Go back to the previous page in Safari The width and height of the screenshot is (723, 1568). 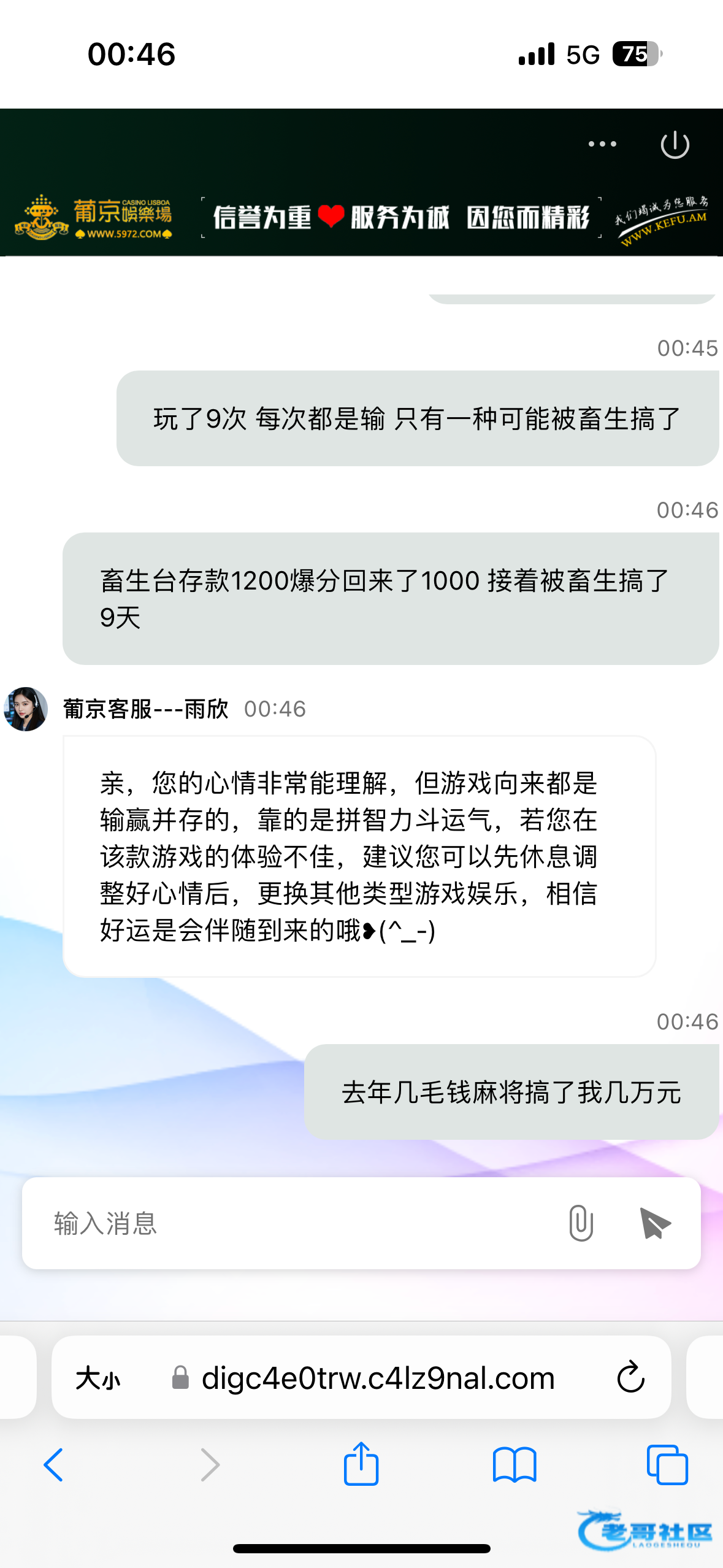pos(53,1465)
